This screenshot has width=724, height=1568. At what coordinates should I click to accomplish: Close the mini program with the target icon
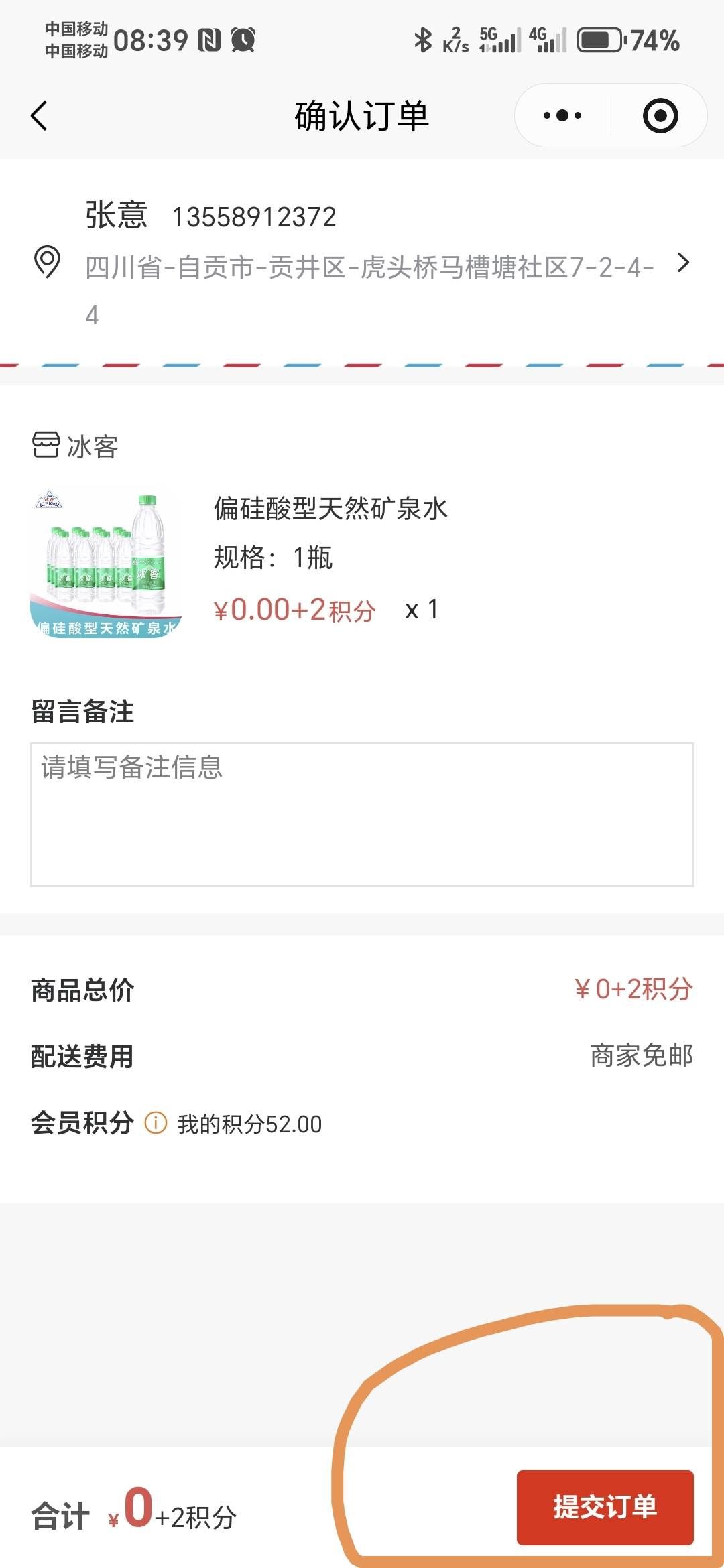click(x=660, y=116)
